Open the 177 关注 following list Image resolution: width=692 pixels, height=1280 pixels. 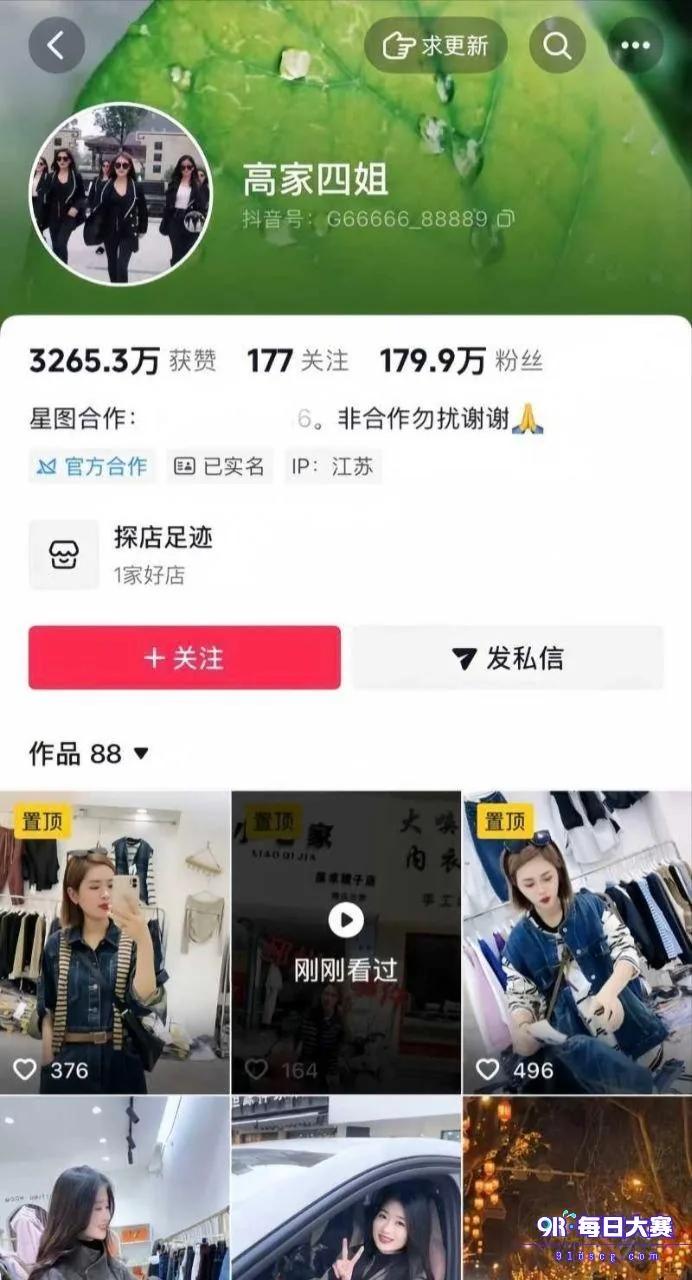point(298,361)
